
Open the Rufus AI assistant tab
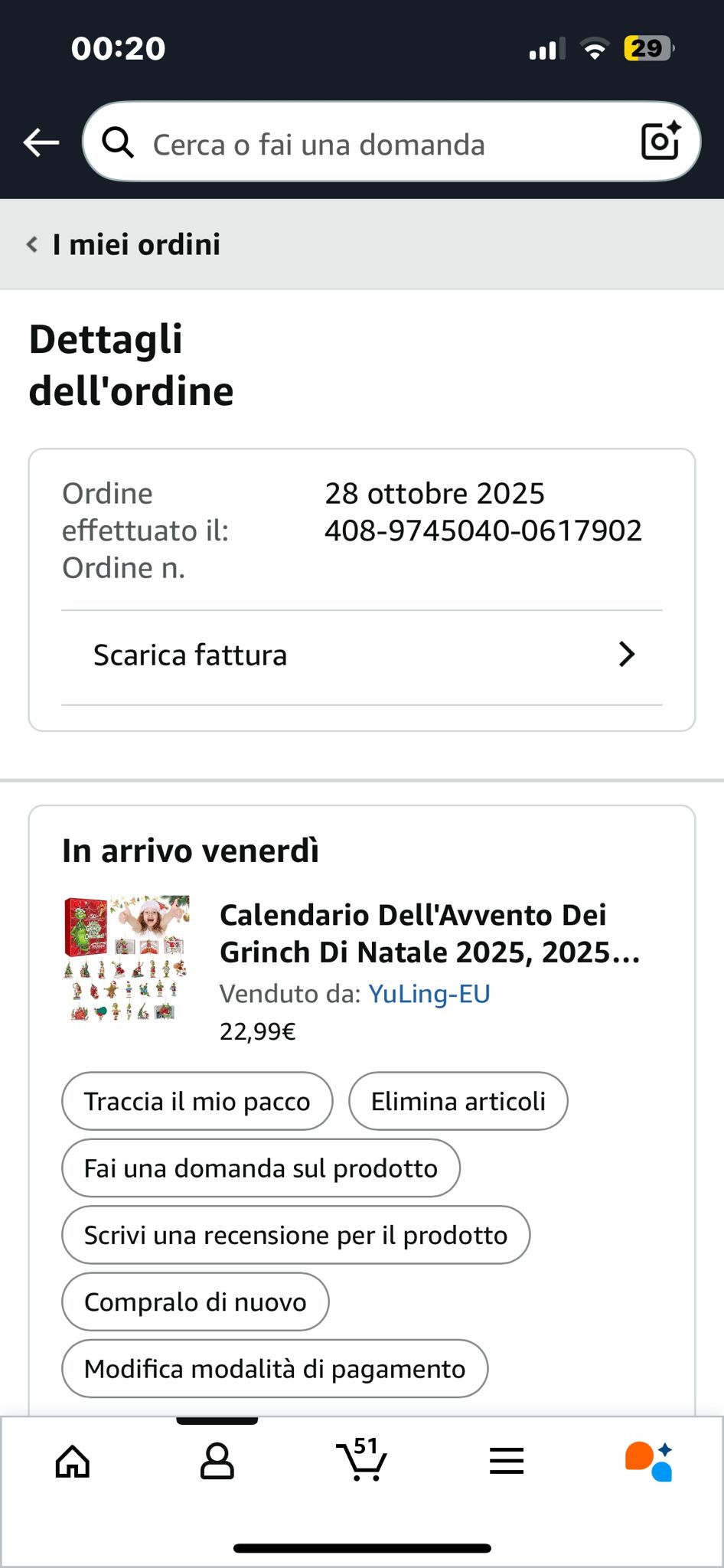[x=649, y=1462]
